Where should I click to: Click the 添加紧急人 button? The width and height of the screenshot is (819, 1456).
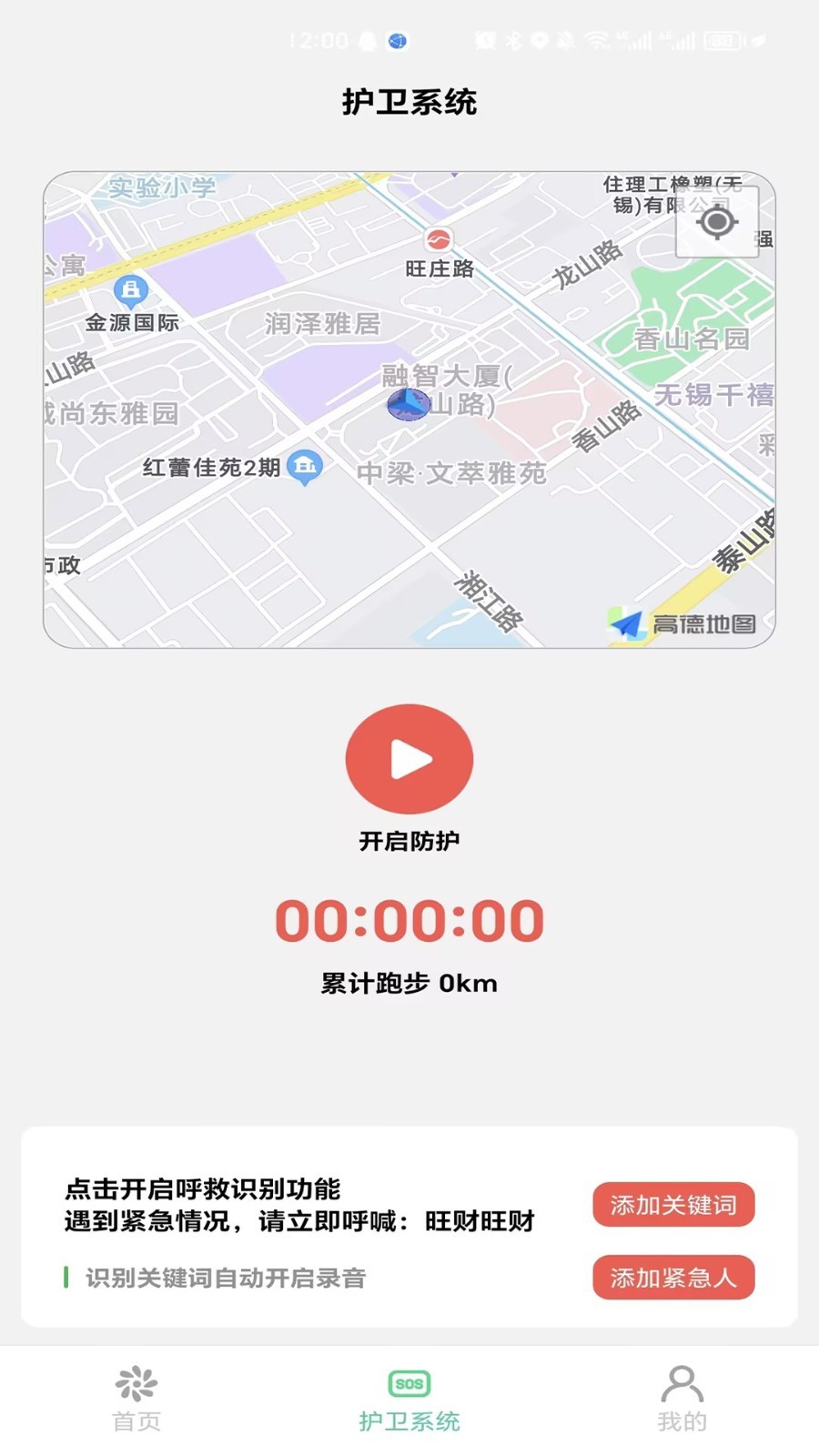tap(673, 1278)
